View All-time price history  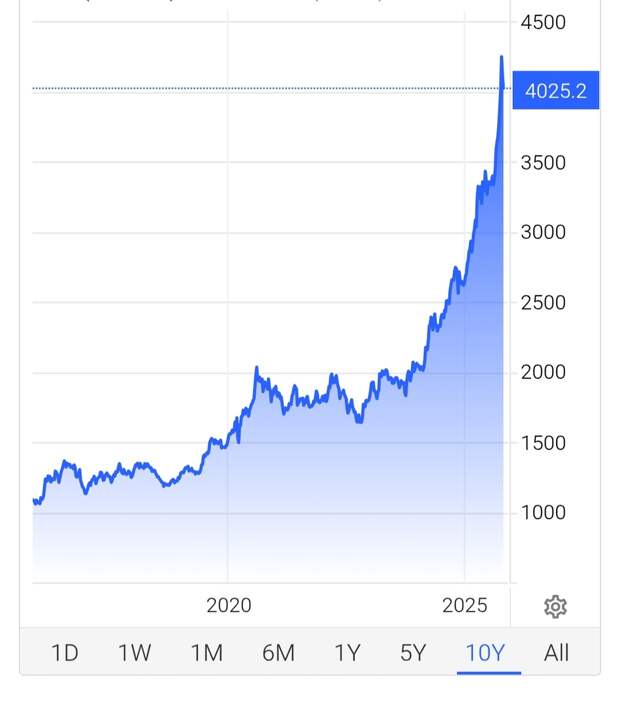[556, 653]
